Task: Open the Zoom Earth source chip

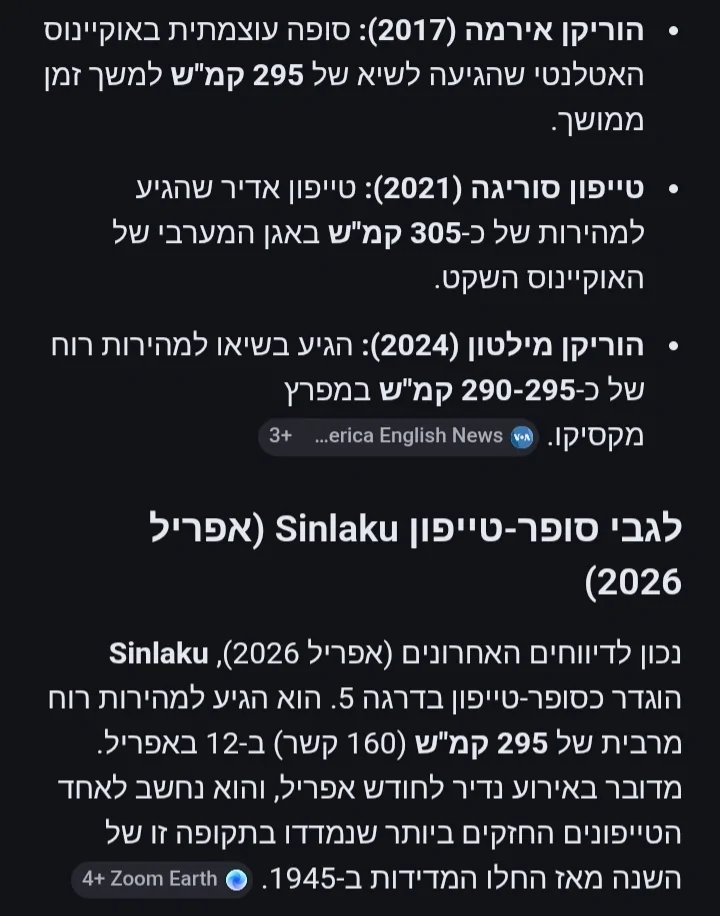Action: coord(163,879)
